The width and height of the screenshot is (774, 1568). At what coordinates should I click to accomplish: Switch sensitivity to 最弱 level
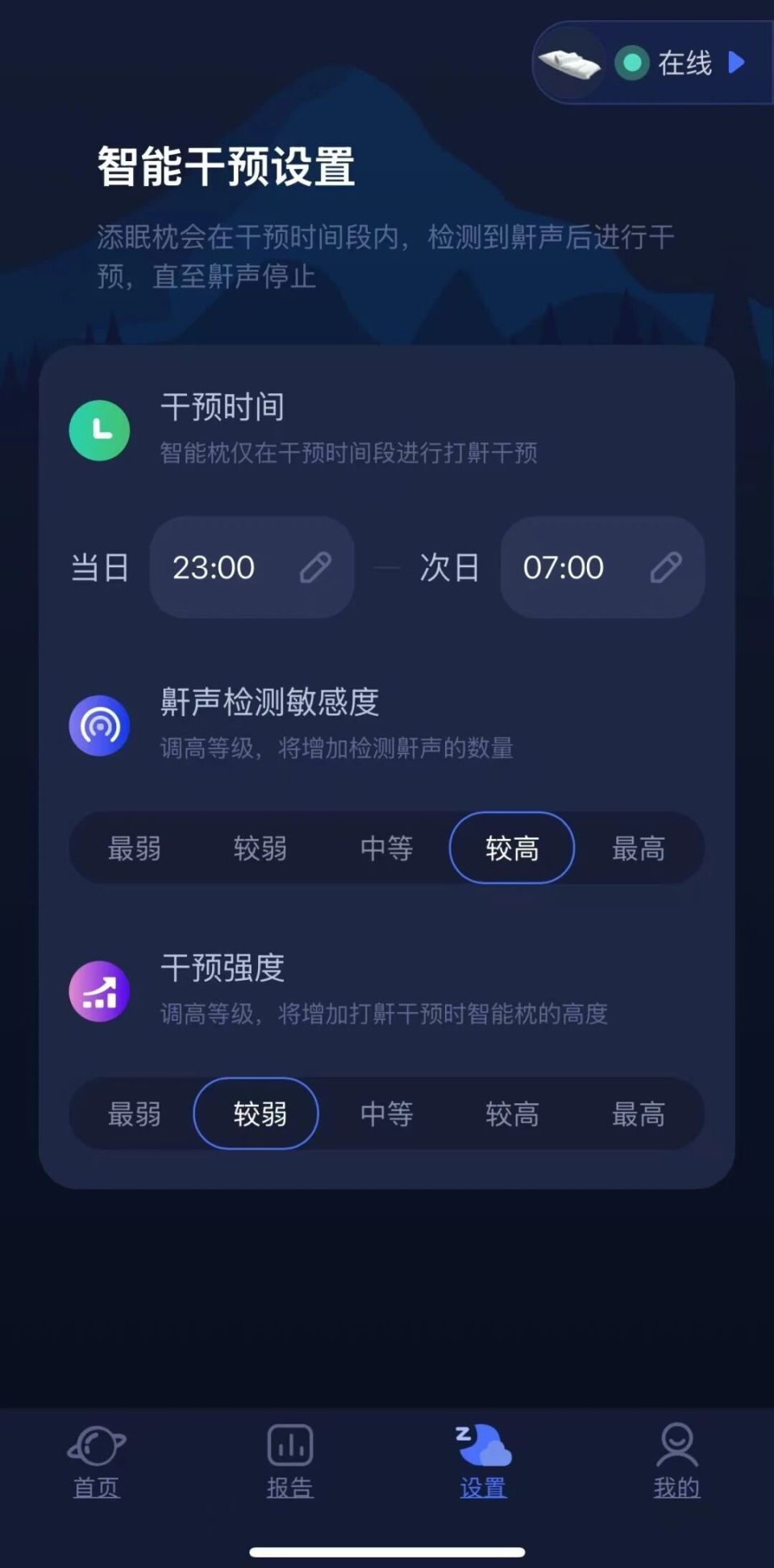coord(134,848)
